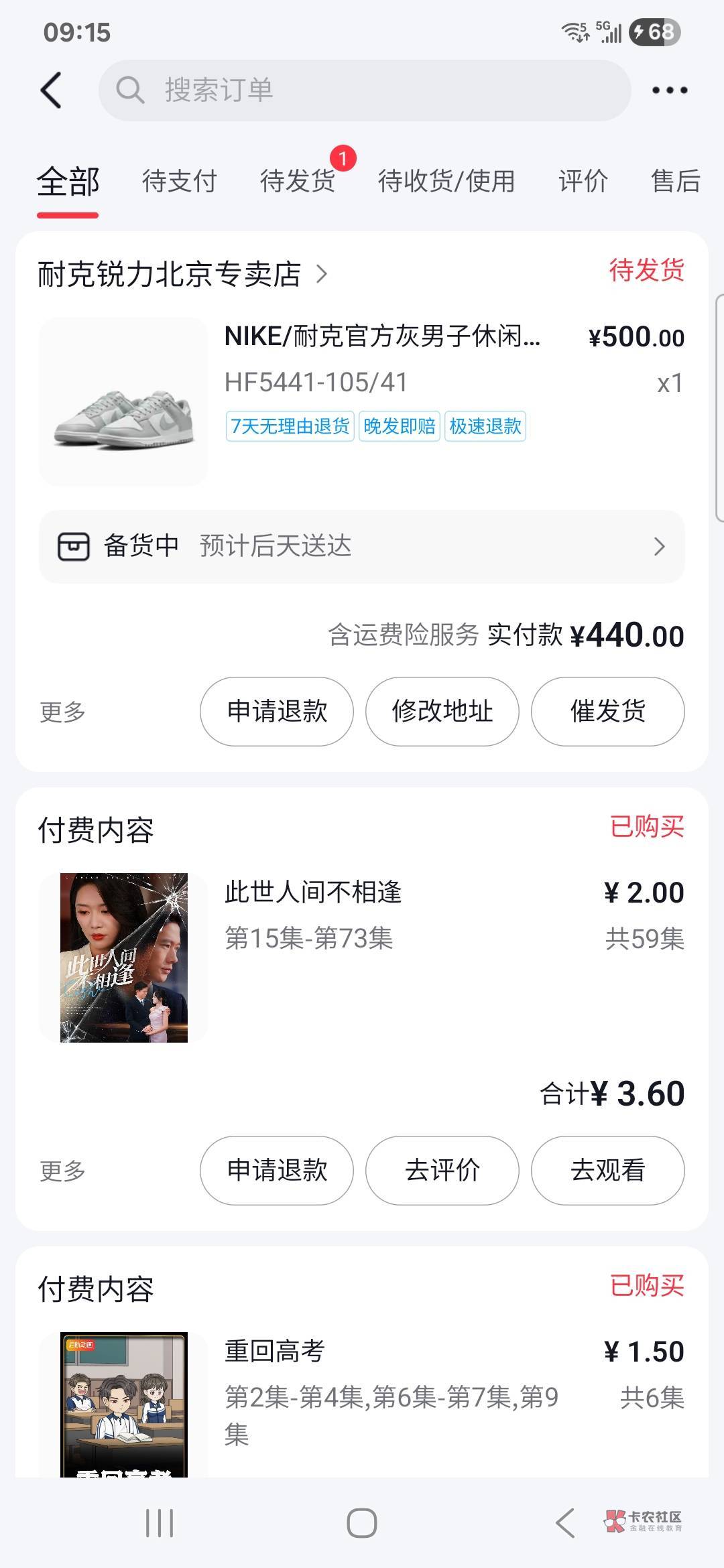
Task: Tap 修改地址 on the Nike order
Action: point(442,712)
